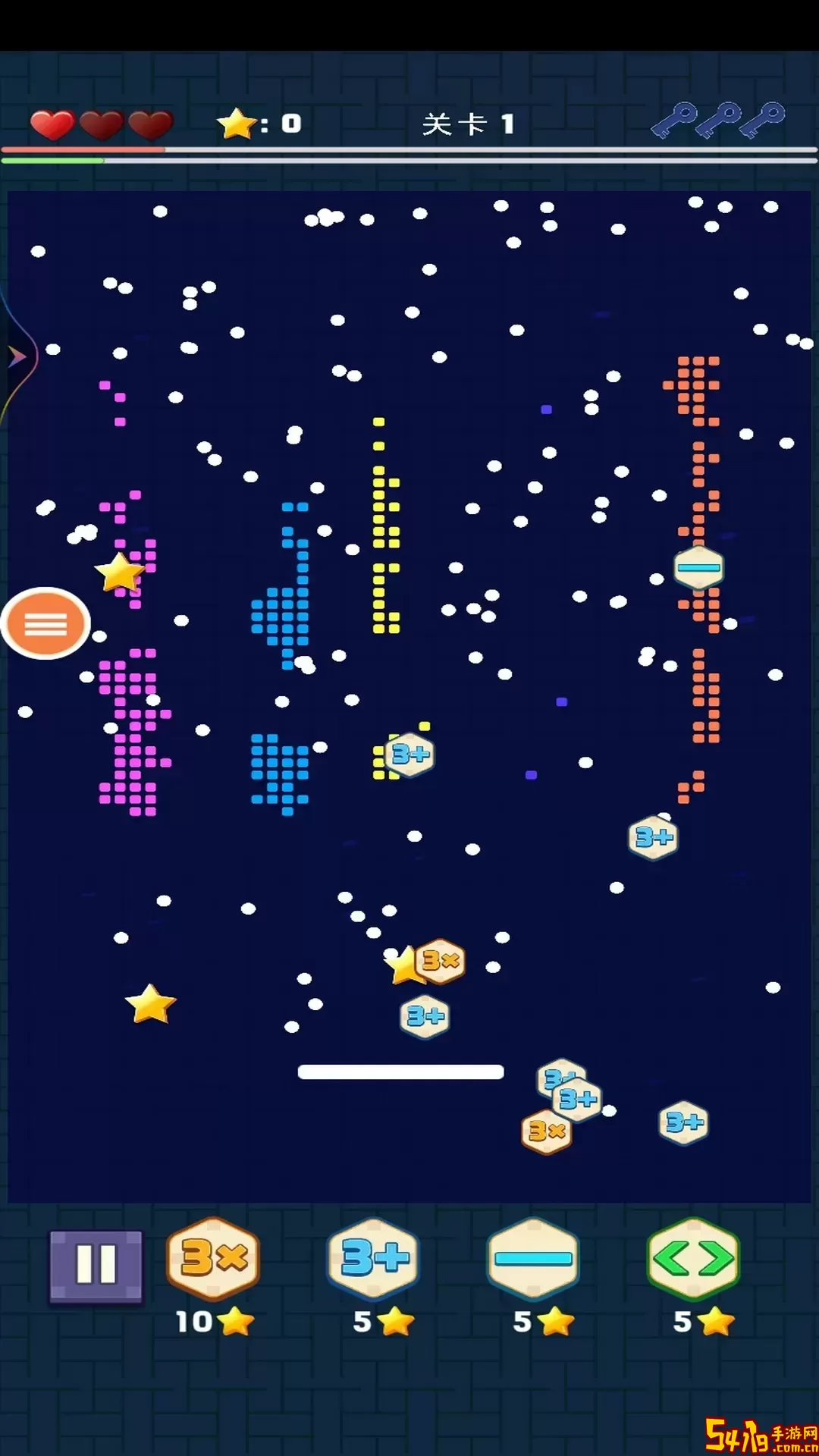Expand the side panel arrow
This screenshot has height=1456, width=819.
(17, 356)
